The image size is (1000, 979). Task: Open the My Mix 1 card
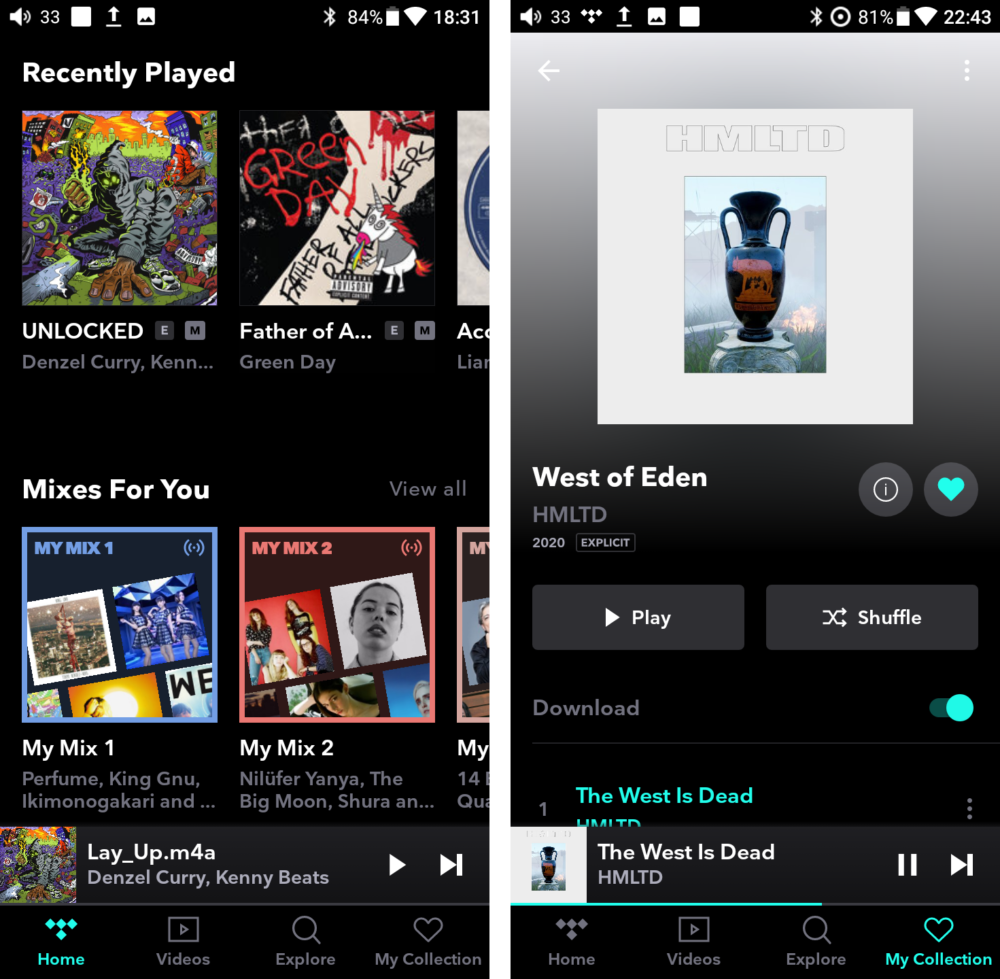click(119, 625)
